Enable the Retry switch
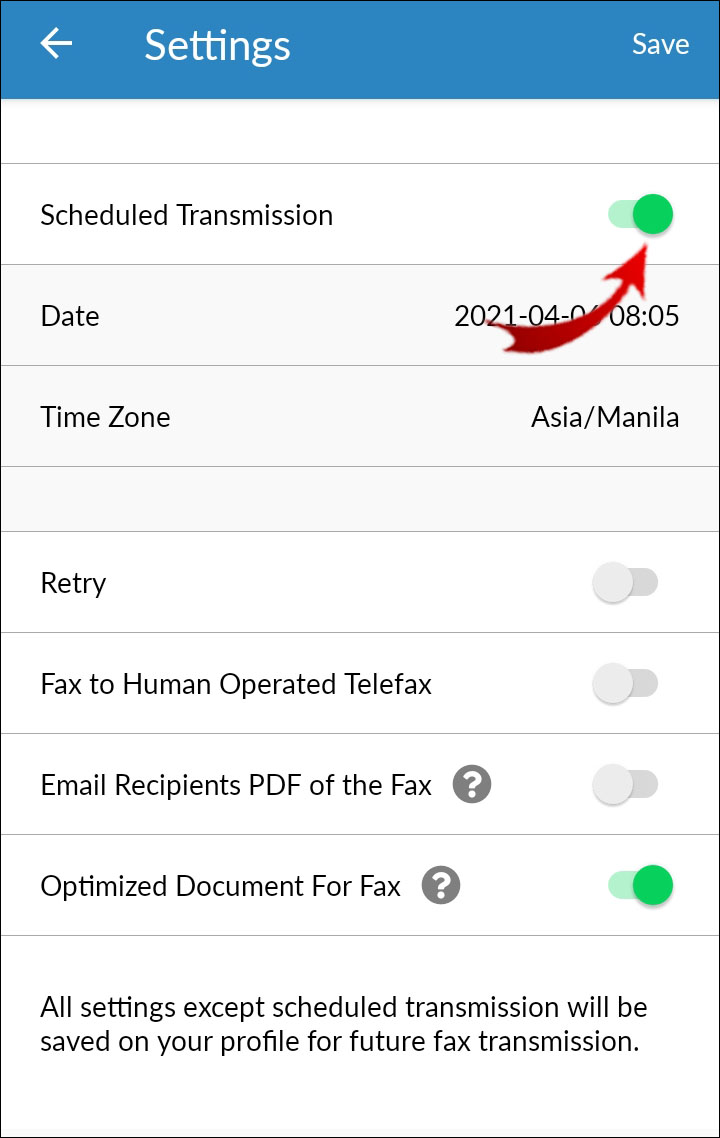The width and height of the screenshot is (720, 1138). 626,583
